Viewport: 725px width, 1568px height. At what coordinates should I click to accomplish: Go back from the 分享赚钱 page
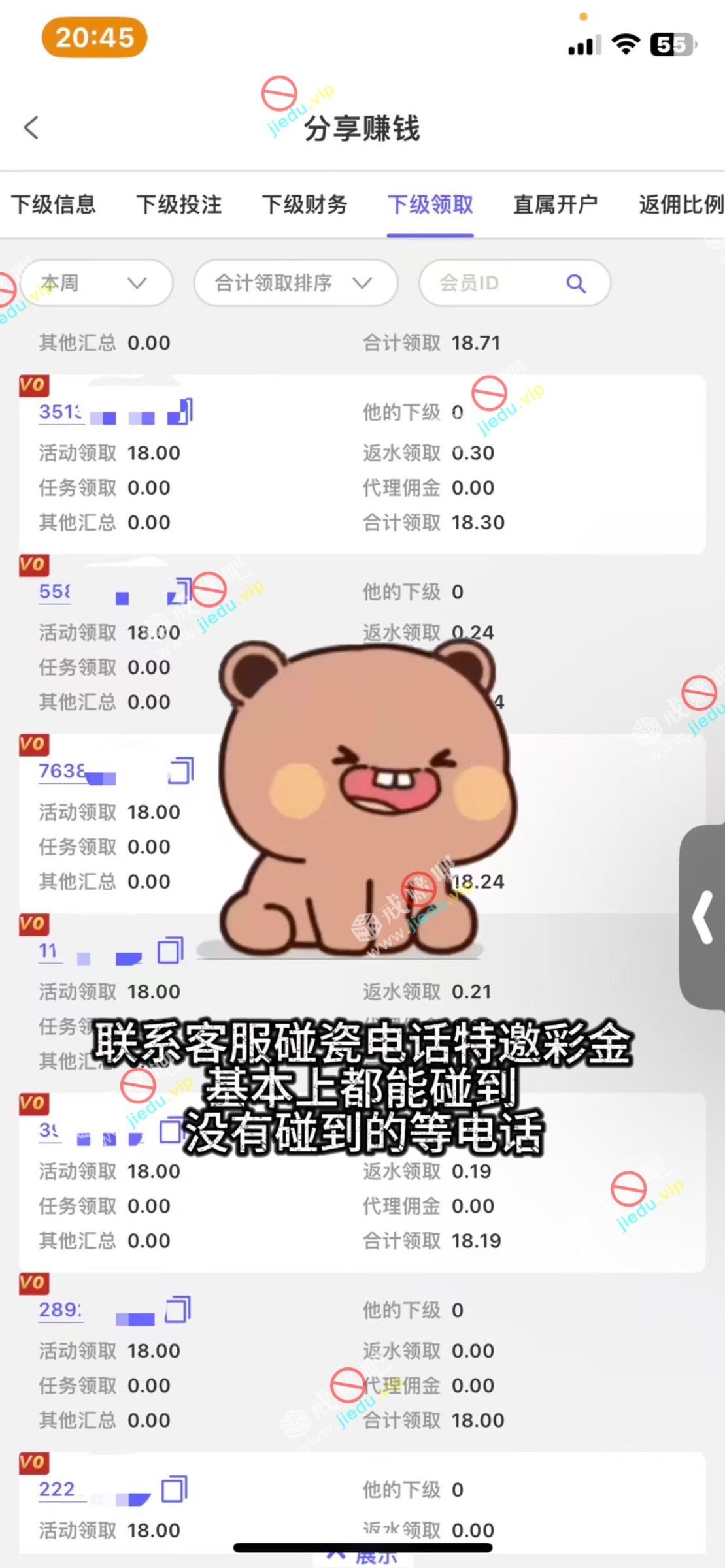(31, 127)
